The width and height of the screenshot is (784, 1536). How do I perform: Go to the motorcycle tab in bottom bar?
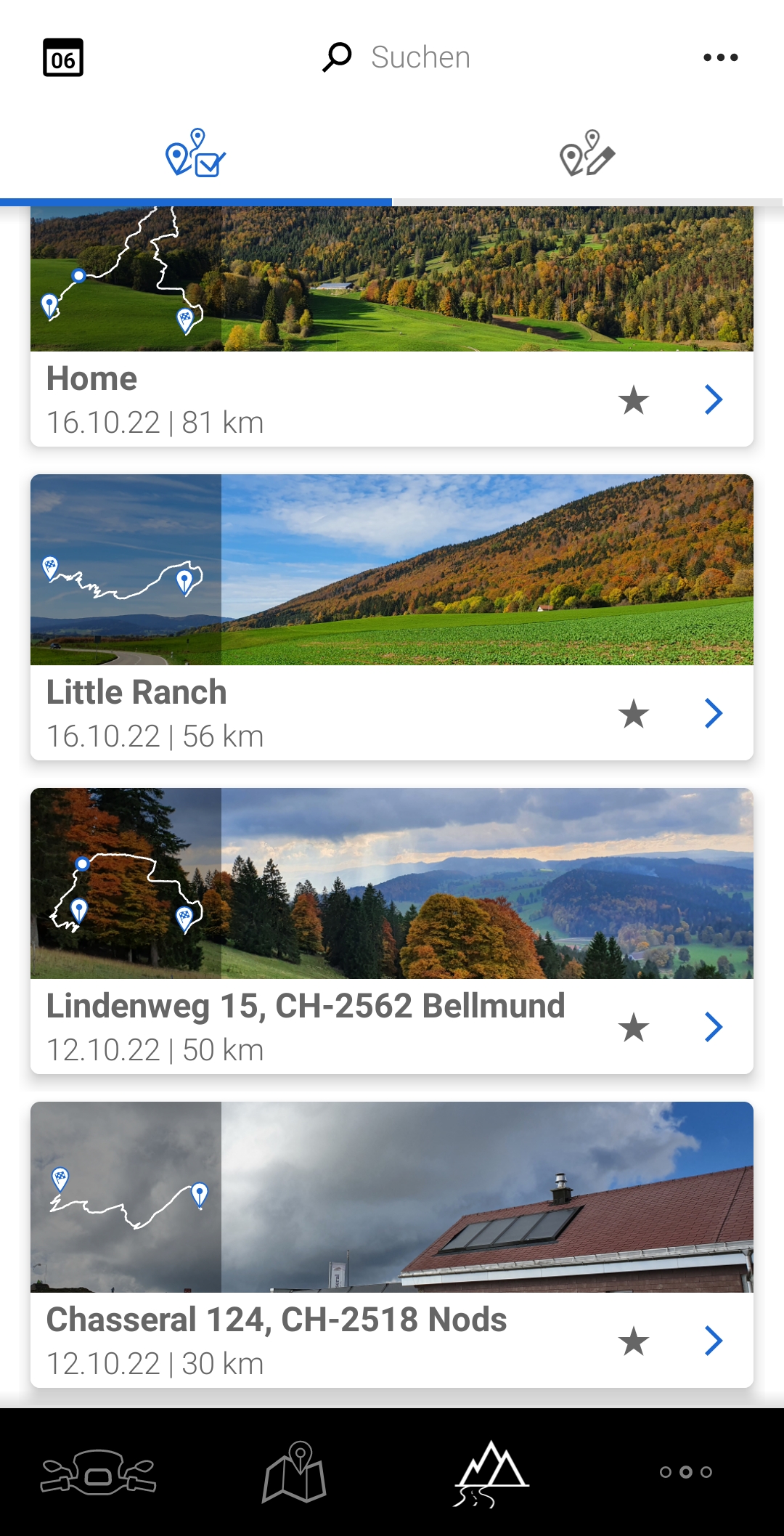[98, 1472]
